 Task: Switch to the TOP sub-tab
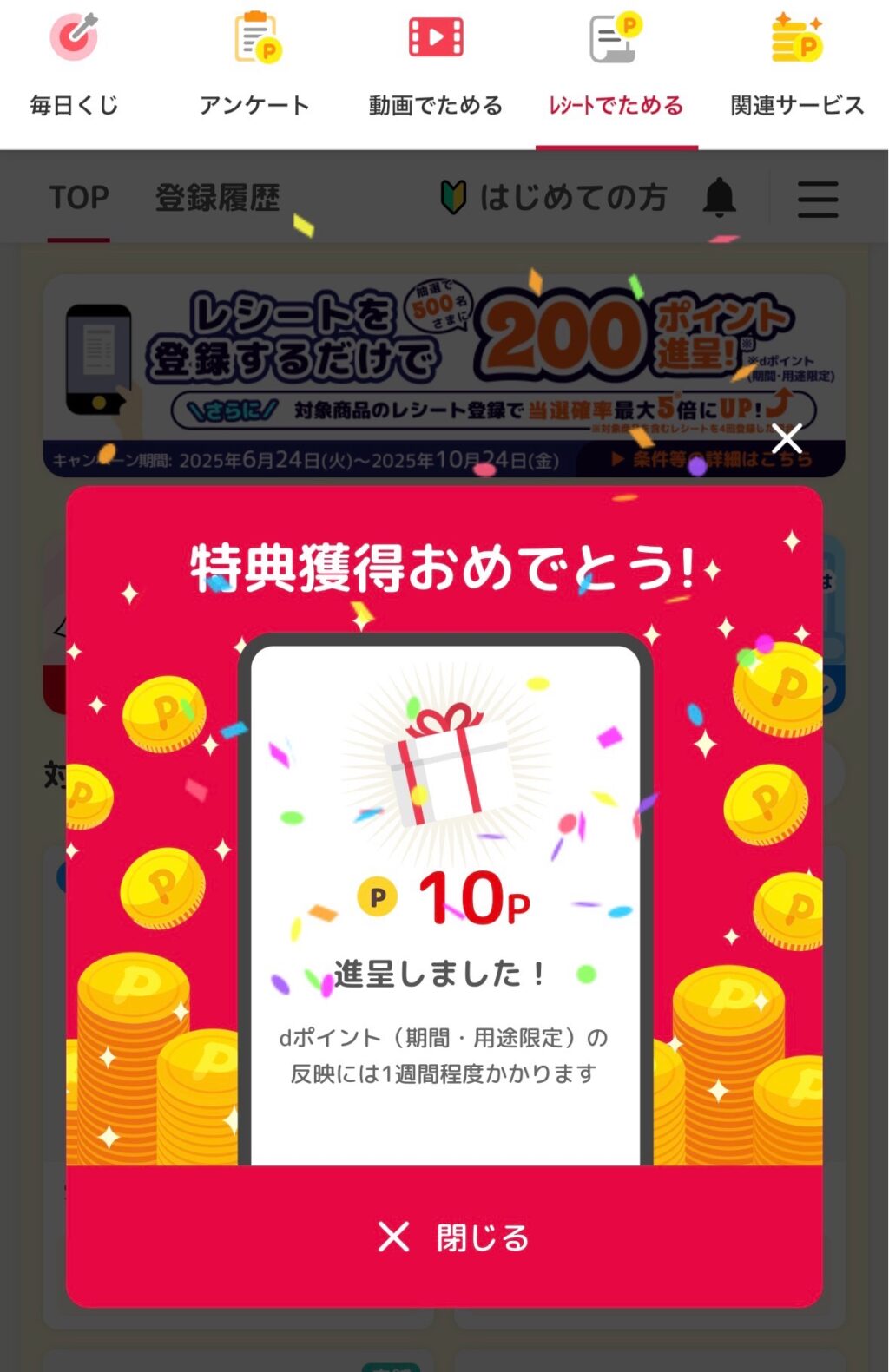click(x=79, y=198)
